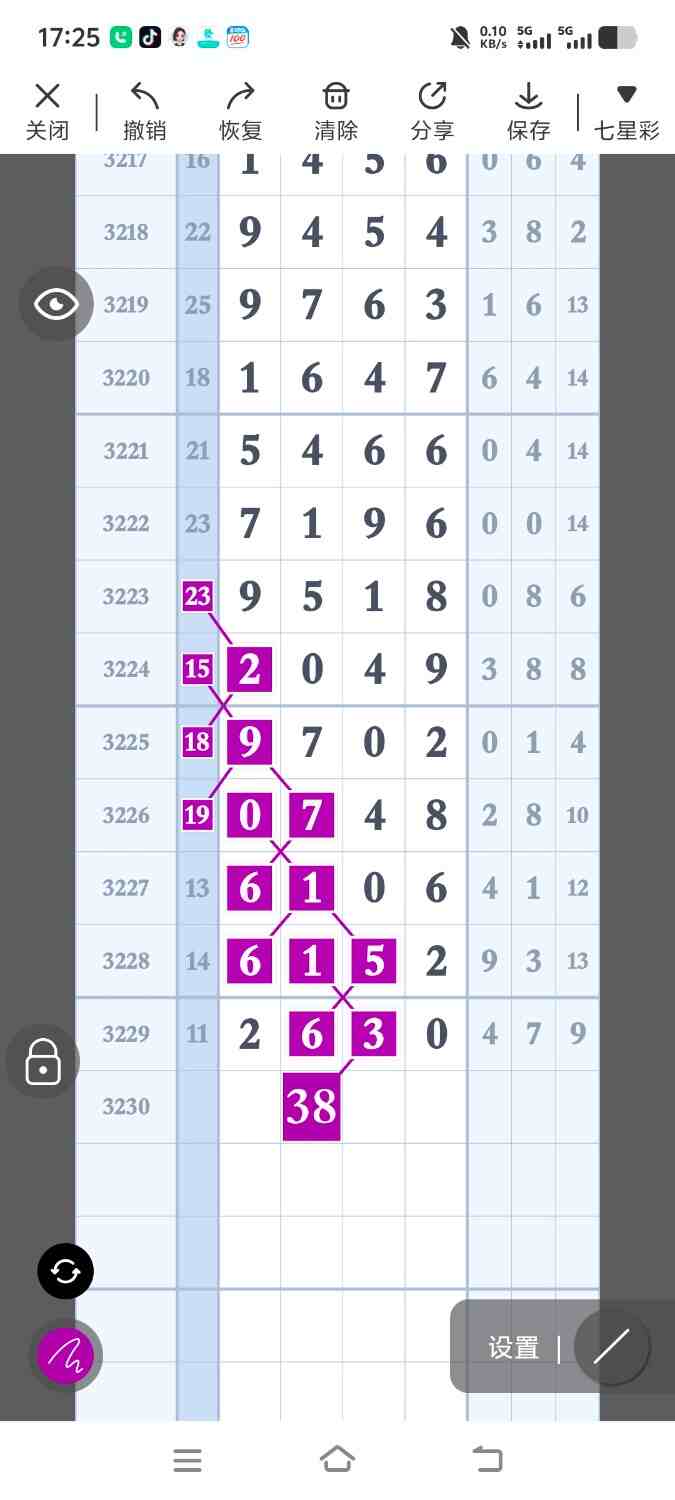Open the recent apps menu
Screen dimensions: 675x1500
pyautogui.click(x=187, y=1460)
